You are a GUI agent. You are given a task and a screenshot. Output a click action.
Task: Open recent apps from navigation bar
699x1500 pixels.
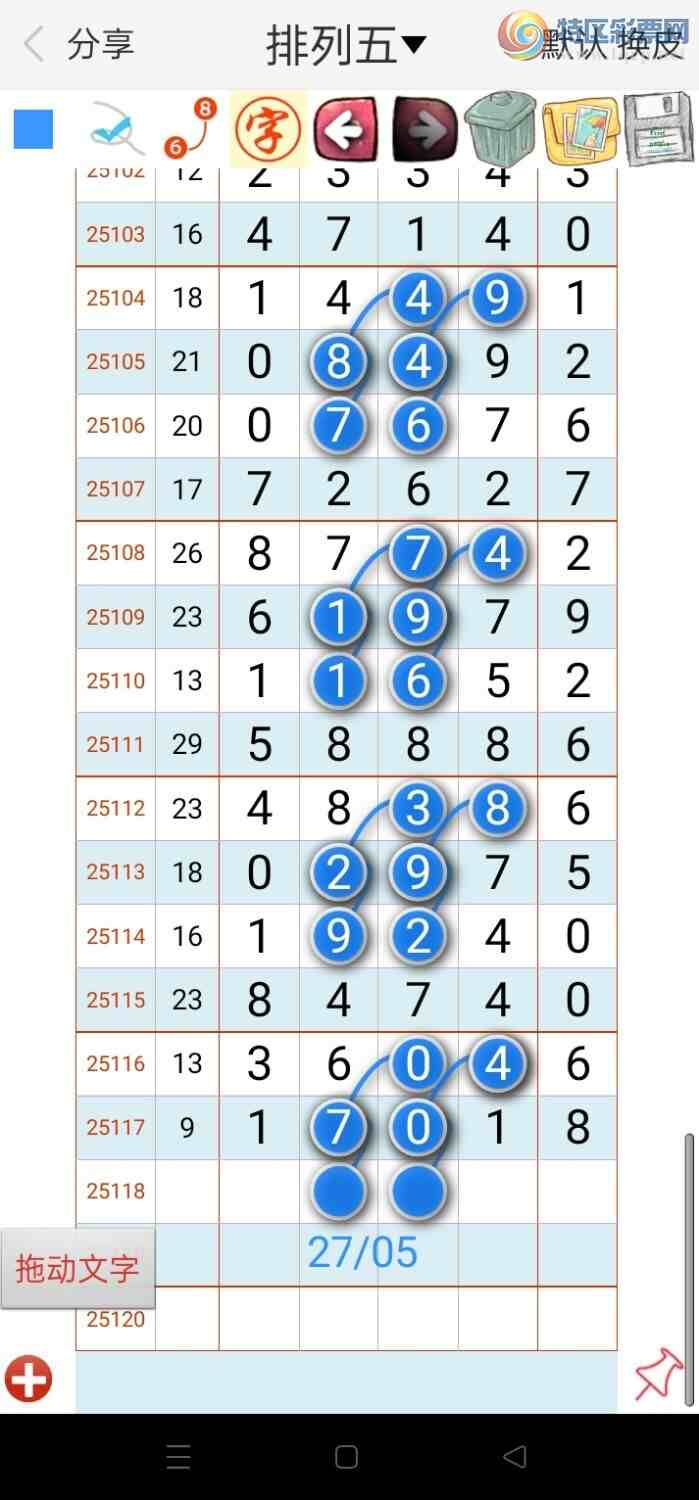tap(178, 1457)
